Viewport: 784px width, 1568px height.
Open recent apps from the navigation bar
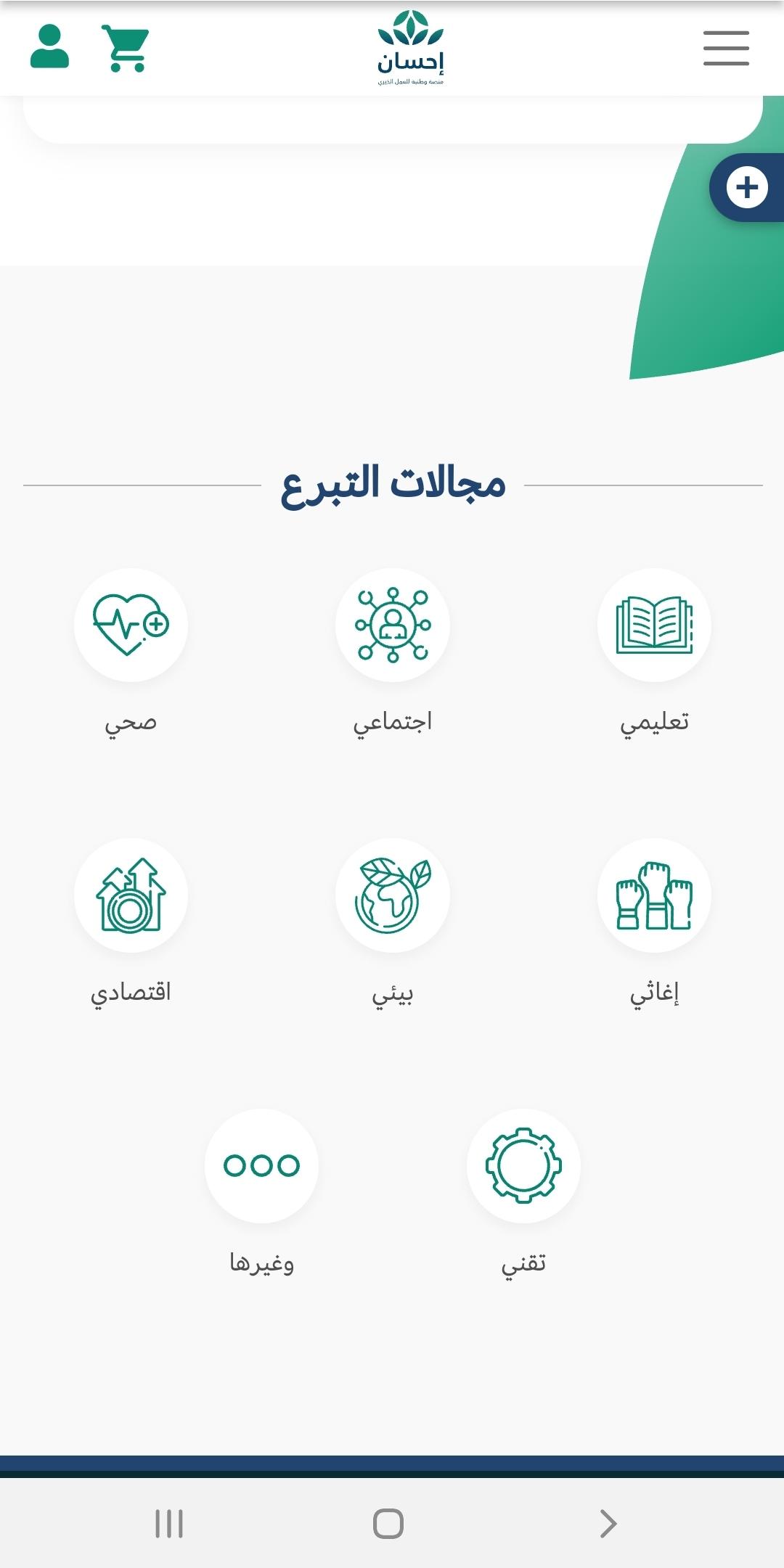click(169, 1523)
